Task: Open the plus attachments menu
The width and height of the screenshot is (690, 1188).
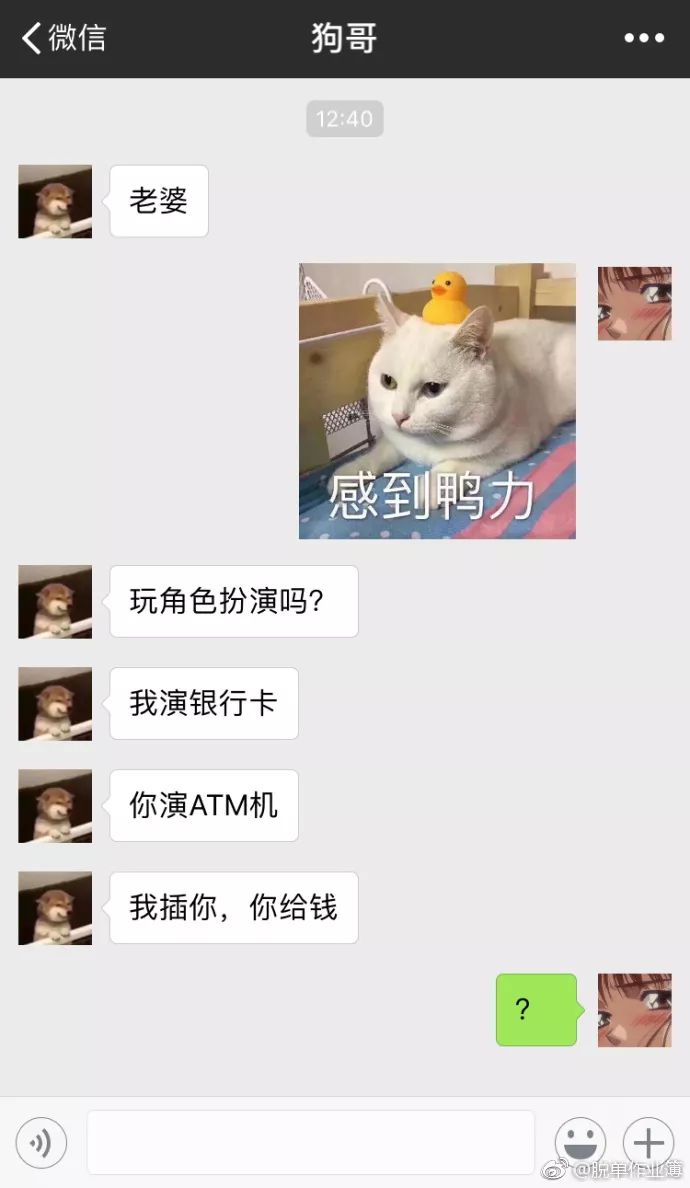Action: click(648, 1142)
